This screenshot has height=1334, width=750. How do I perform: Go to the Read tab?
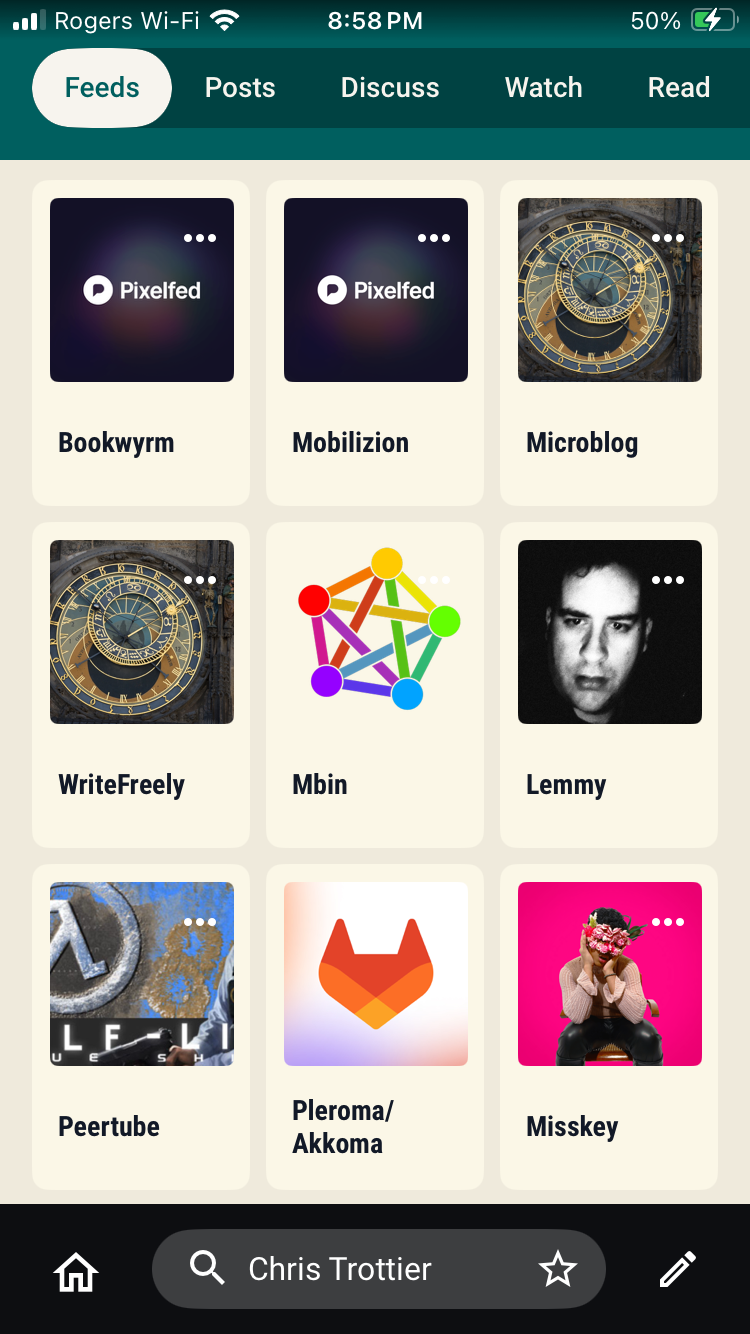tap(678, 88)
